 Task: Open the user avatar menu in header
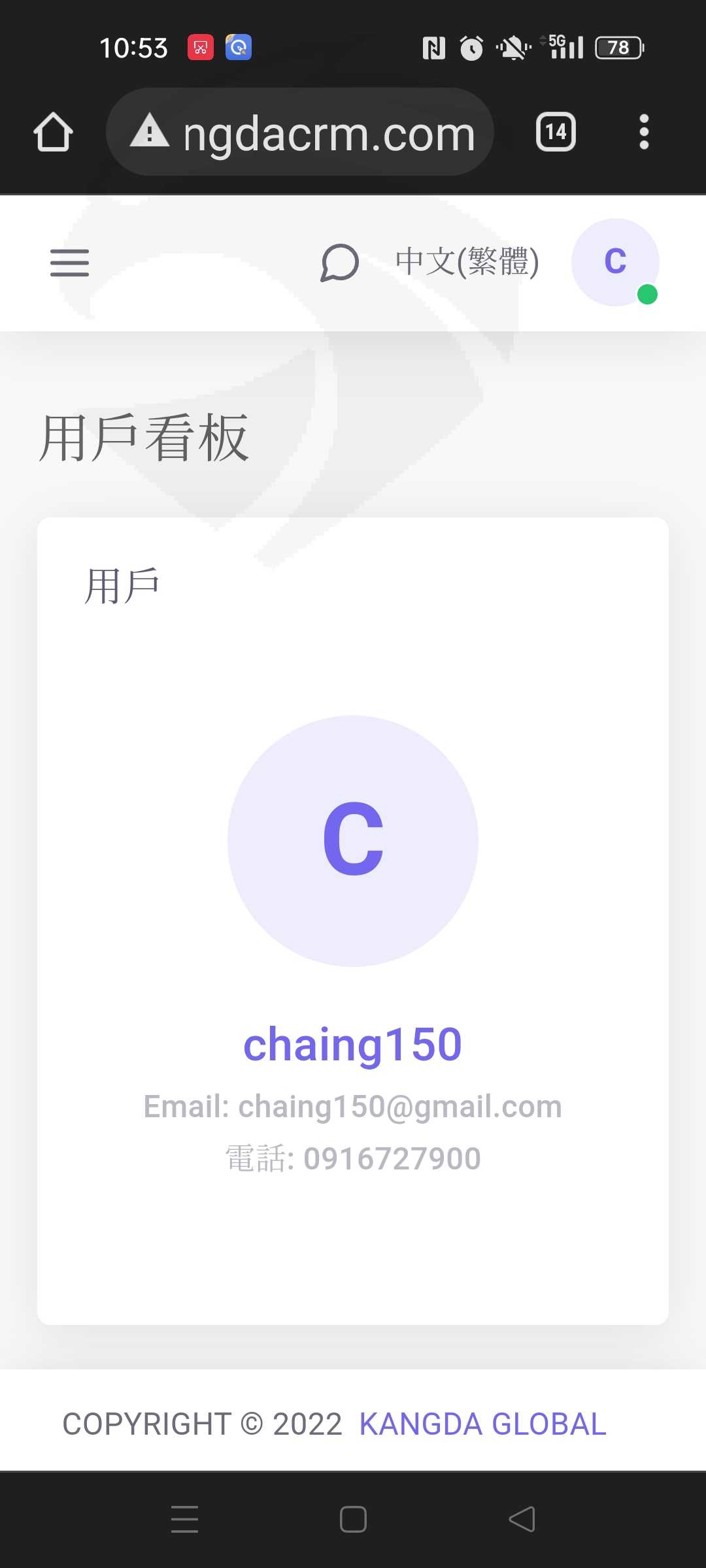pos(615,262)
